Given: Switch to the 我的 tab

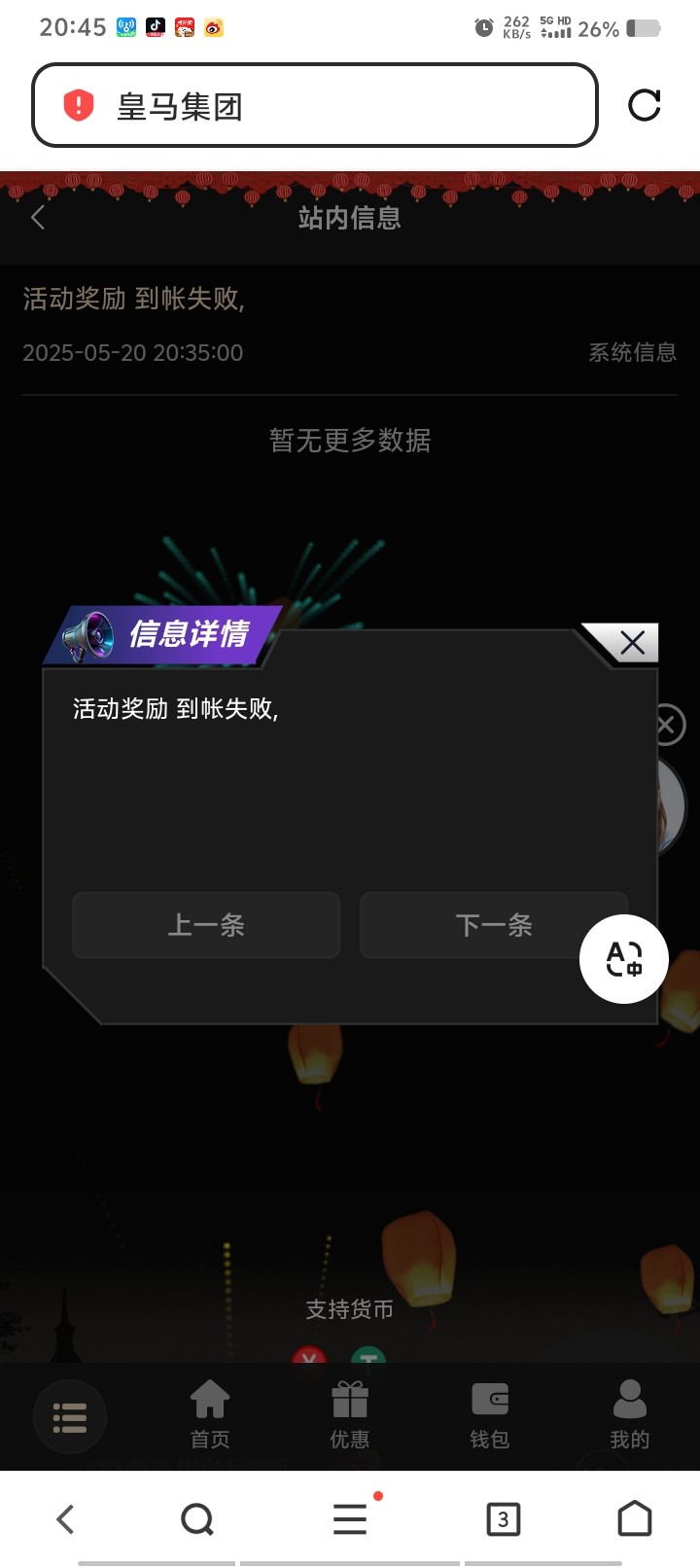Looking at the screenshot, I should (x=629, y=1415).
